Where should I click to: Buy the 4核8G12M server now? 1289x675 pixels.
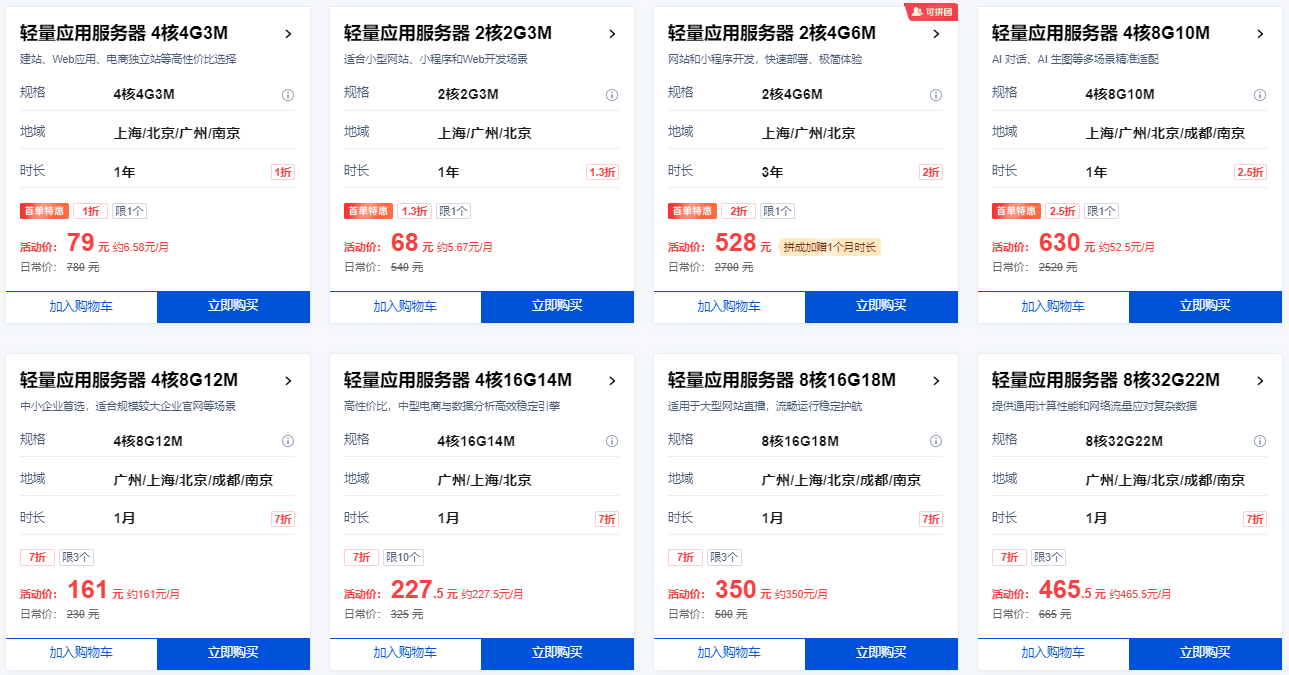(233, 653)
